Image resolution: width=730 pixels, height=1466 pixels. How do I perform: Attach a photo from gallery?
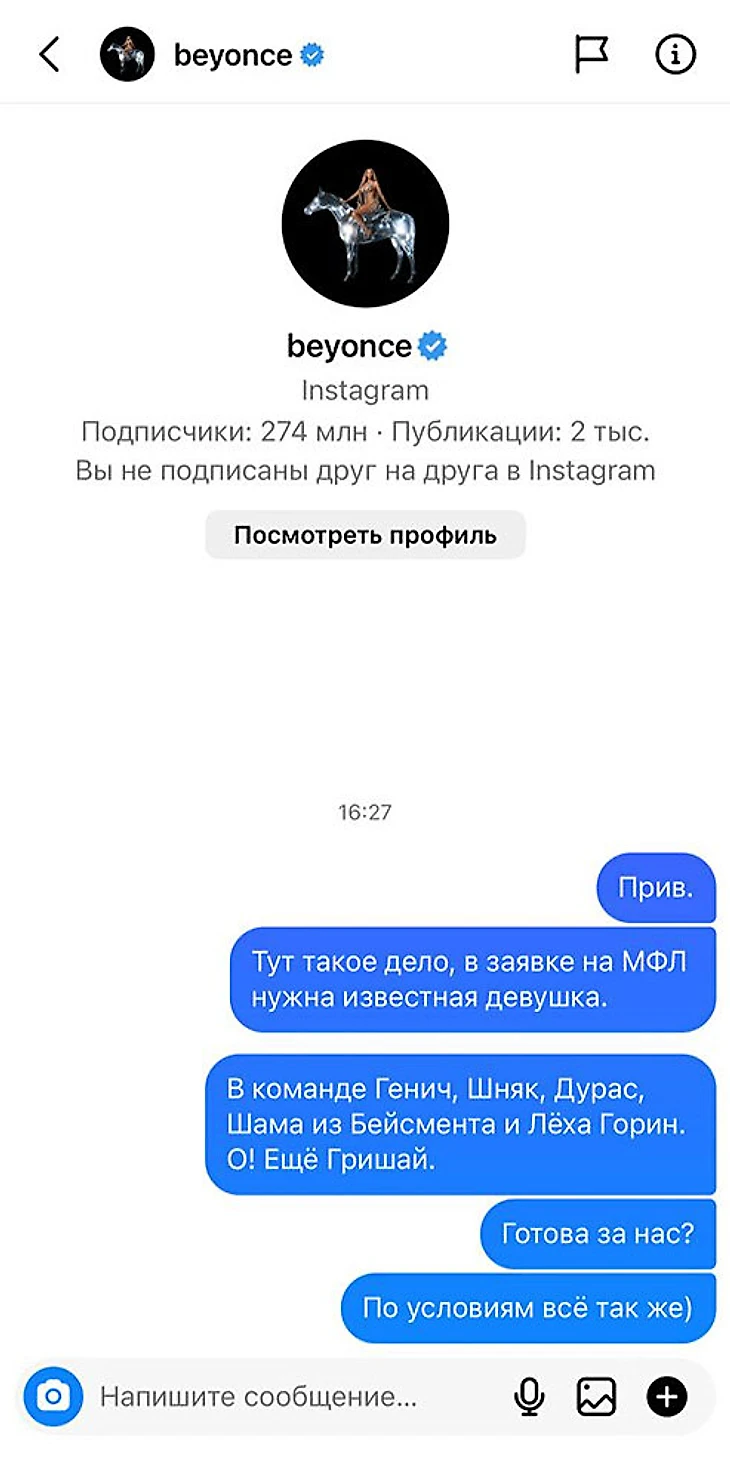(596, 1396)
